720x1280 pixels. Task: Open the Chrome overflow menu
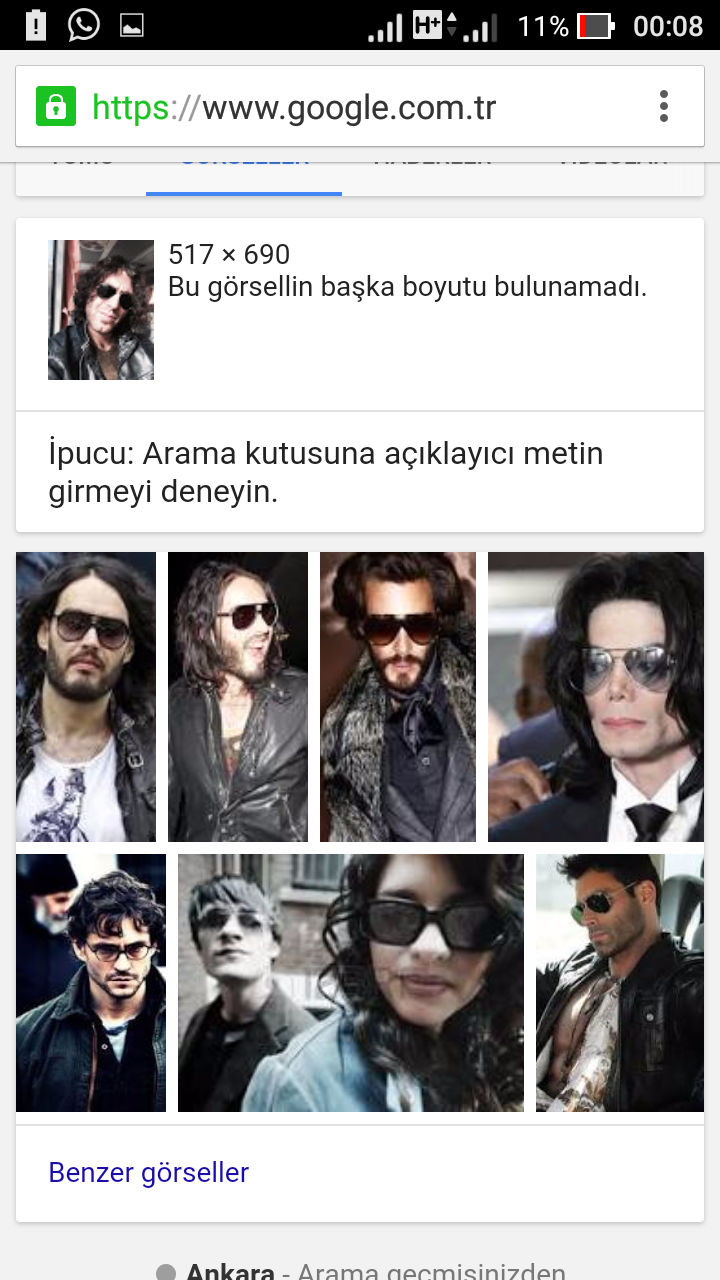[x=663, y=106]
